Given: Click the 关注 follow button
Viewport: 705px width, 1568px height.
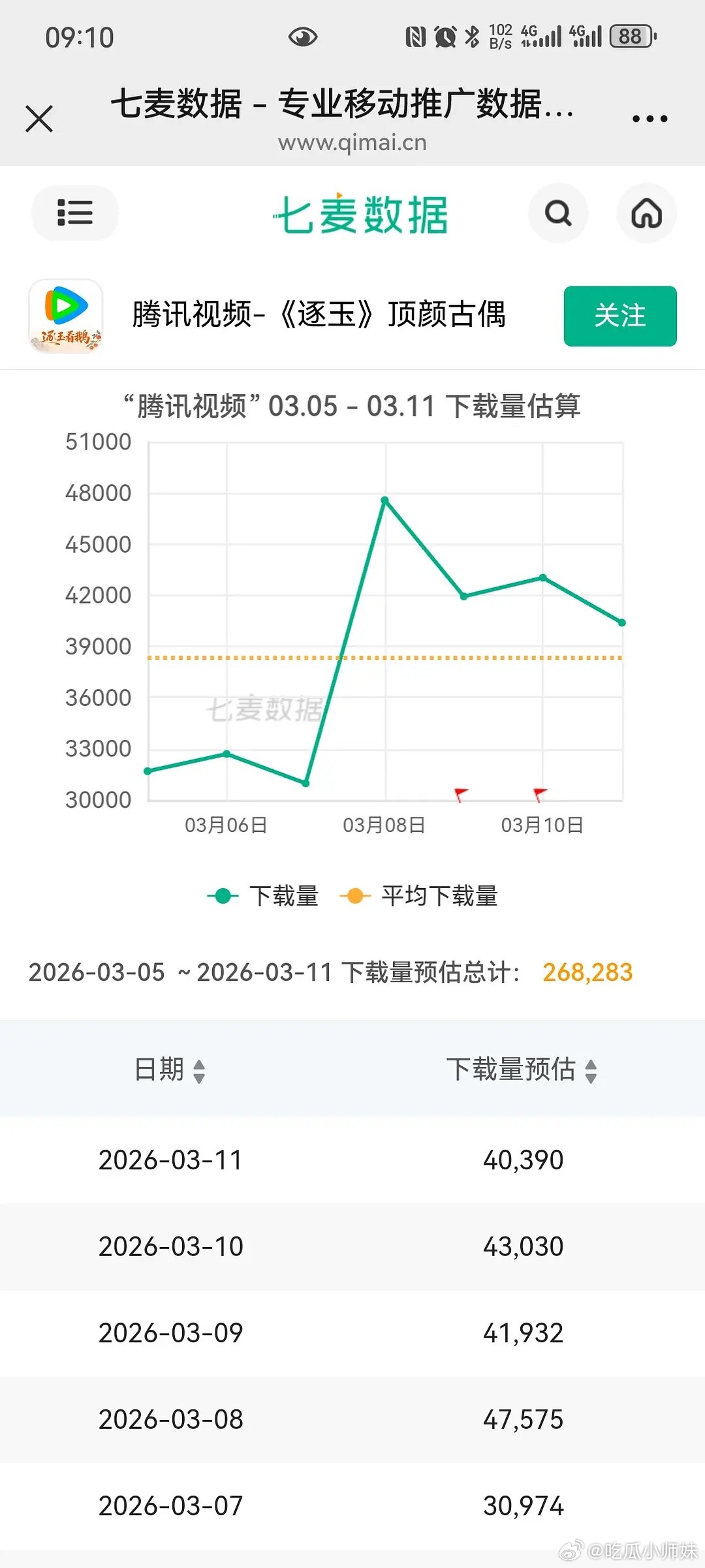Looking at the screenshot, I should (x=619, y=316).
